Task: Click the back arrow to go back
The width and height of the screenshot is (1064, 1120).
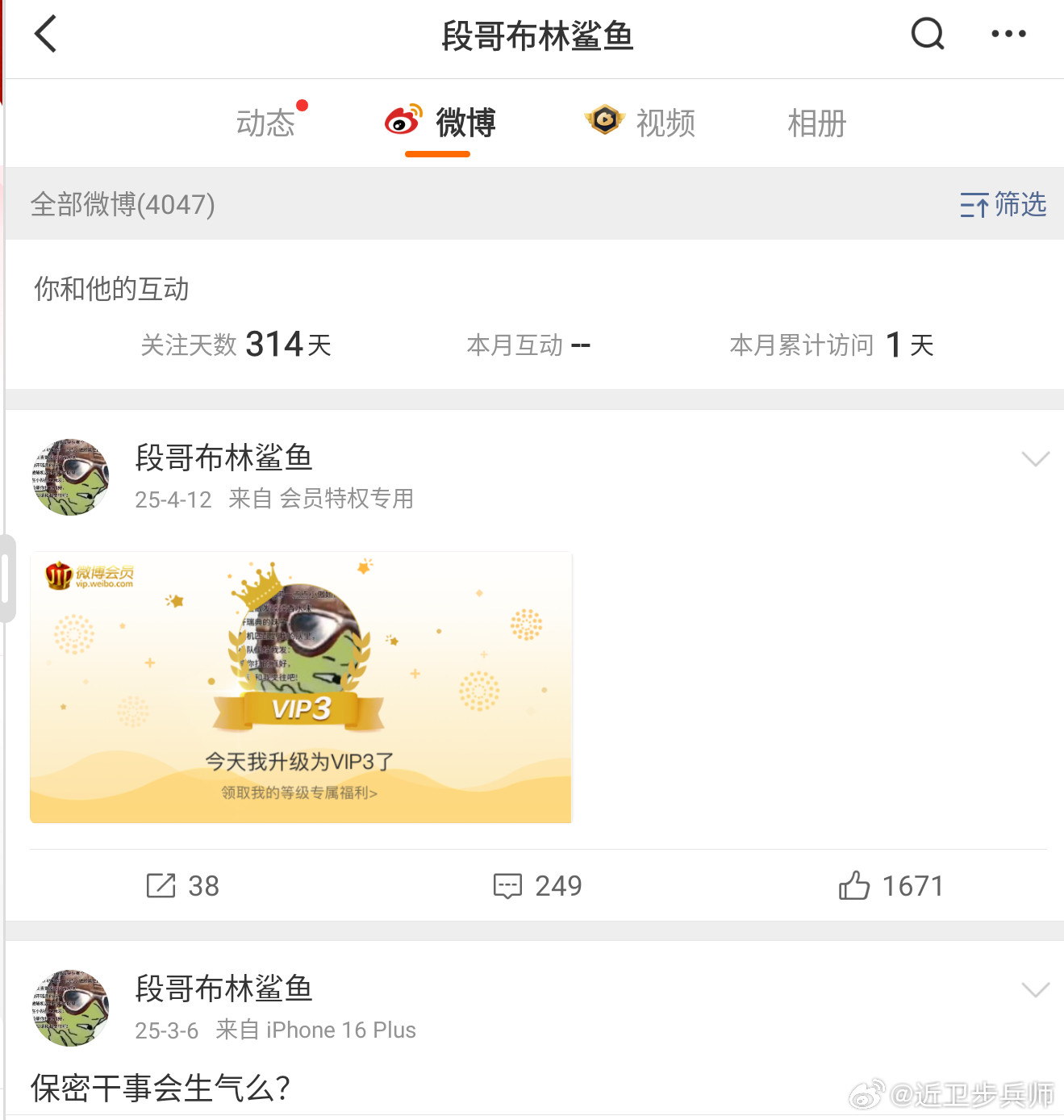Action: click(x=46, y=35)
